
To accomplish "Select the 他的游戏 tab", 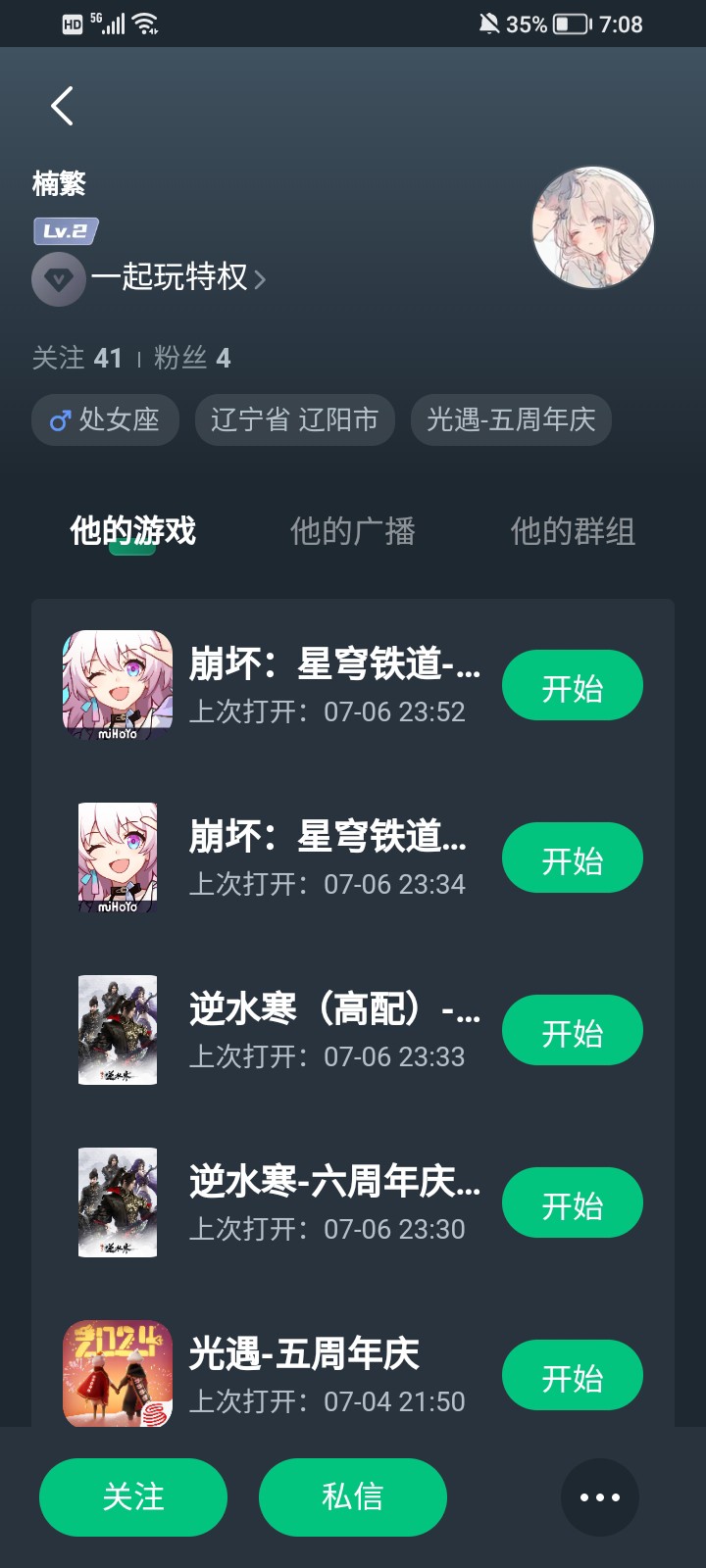I will pos(133,531).
